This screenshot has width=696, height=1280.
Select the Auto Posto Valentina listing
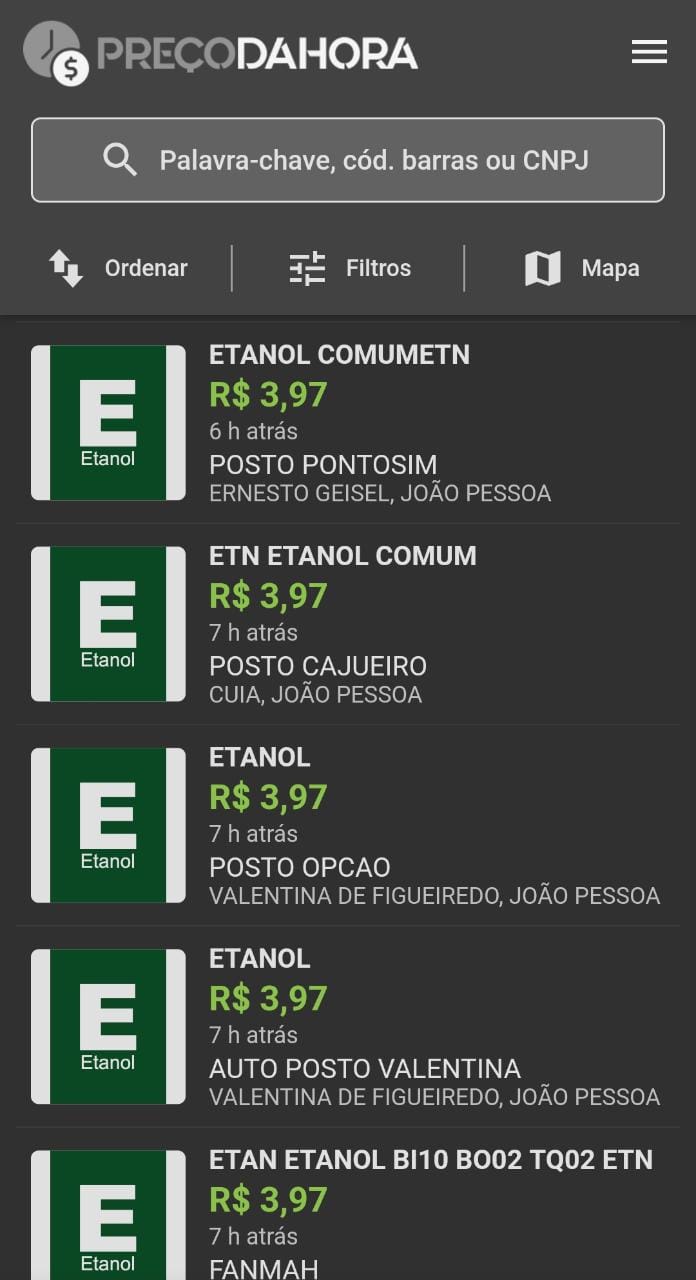tap(348, 1026)
